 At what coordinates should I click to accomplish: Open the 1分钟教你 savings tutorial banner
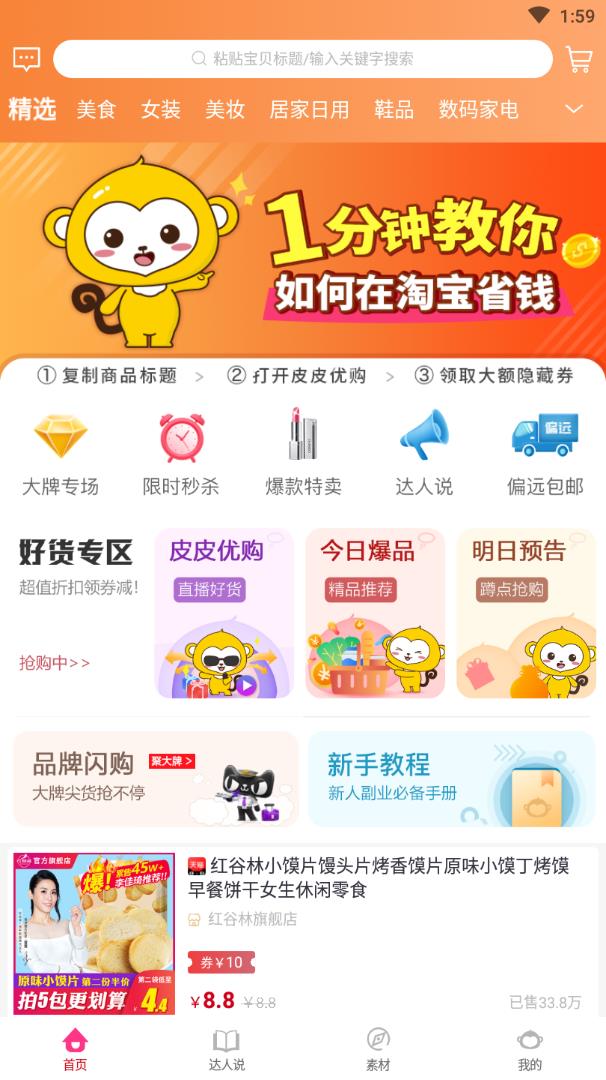pos(303,250)
